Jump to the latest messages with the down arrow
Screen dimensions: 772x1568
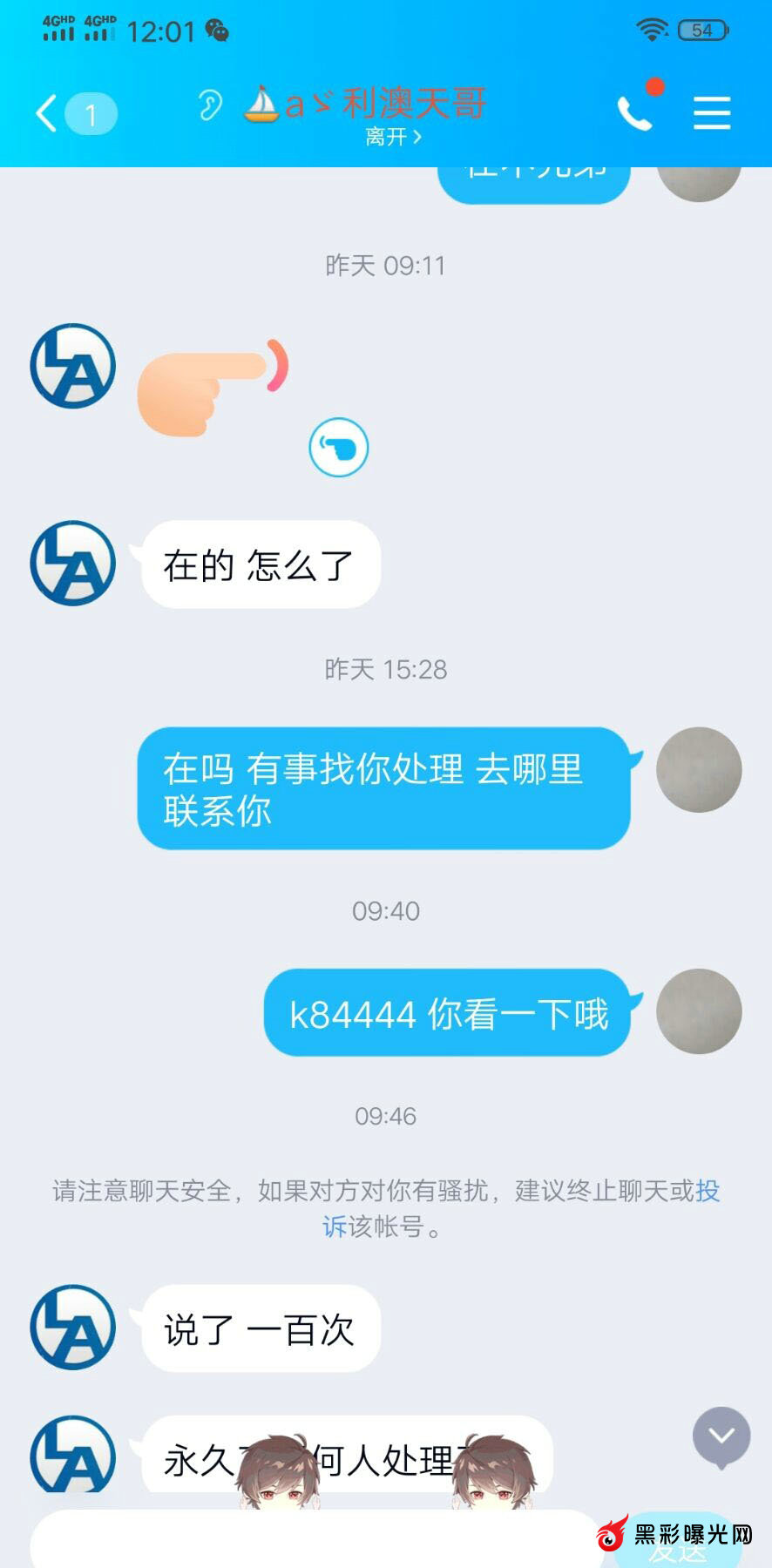(x=721, y=1436)
